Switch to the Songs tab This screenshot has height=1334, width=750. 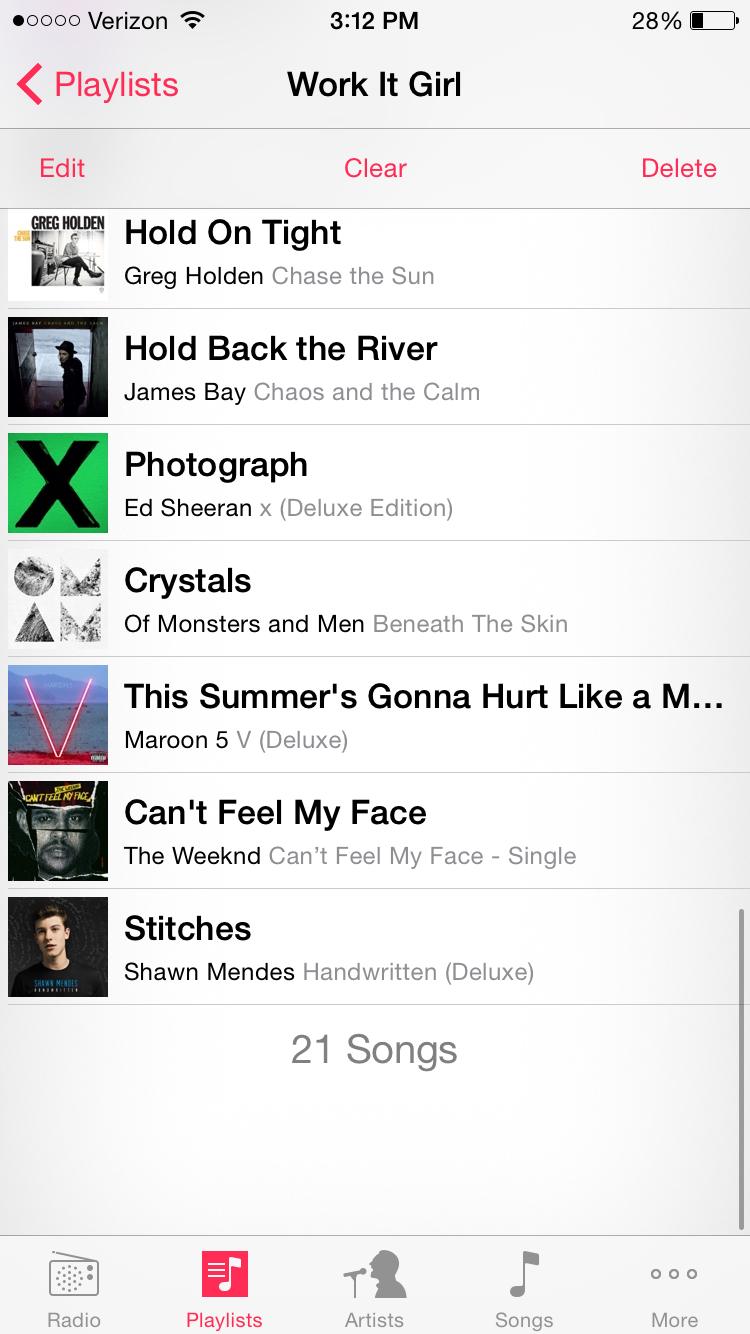[x=524, y=1288]
